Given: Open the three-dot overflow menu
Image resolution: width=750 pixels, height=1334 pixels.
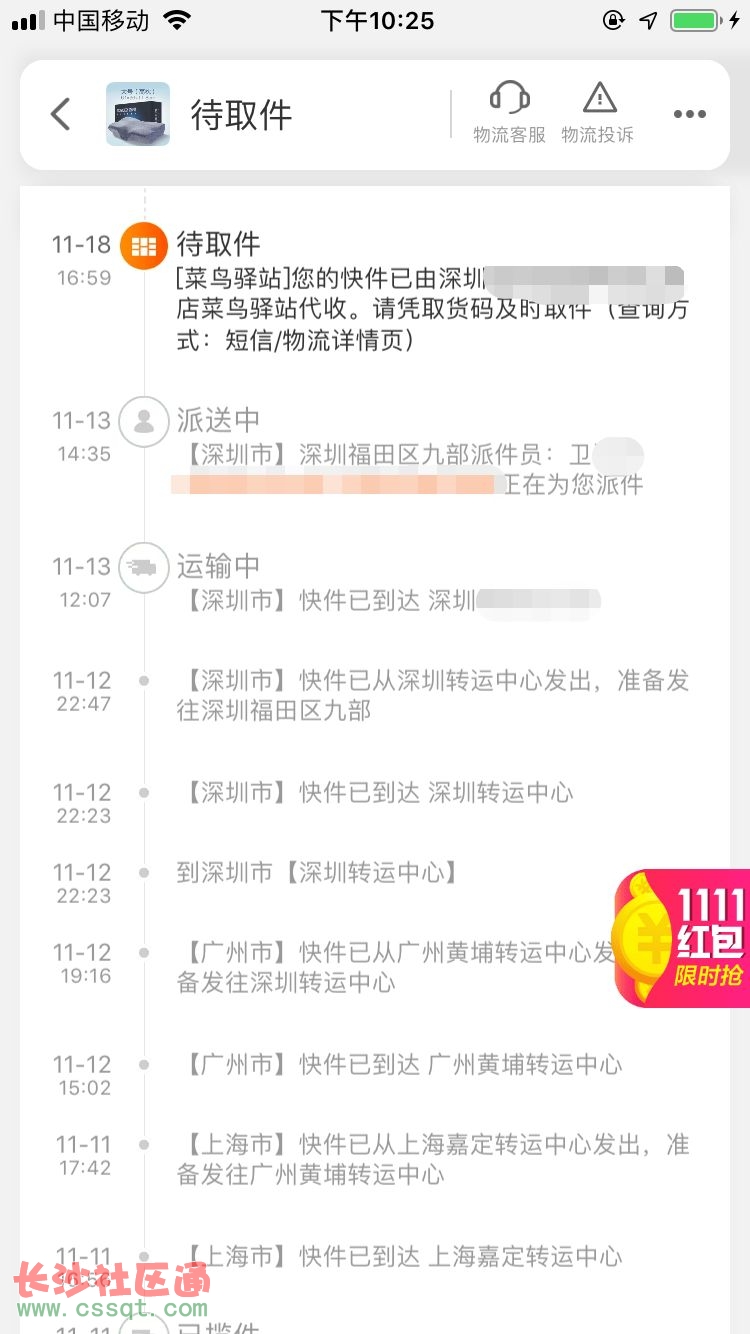Looking at the screenshot, I should pyautogui.click(x=689, y=114).
